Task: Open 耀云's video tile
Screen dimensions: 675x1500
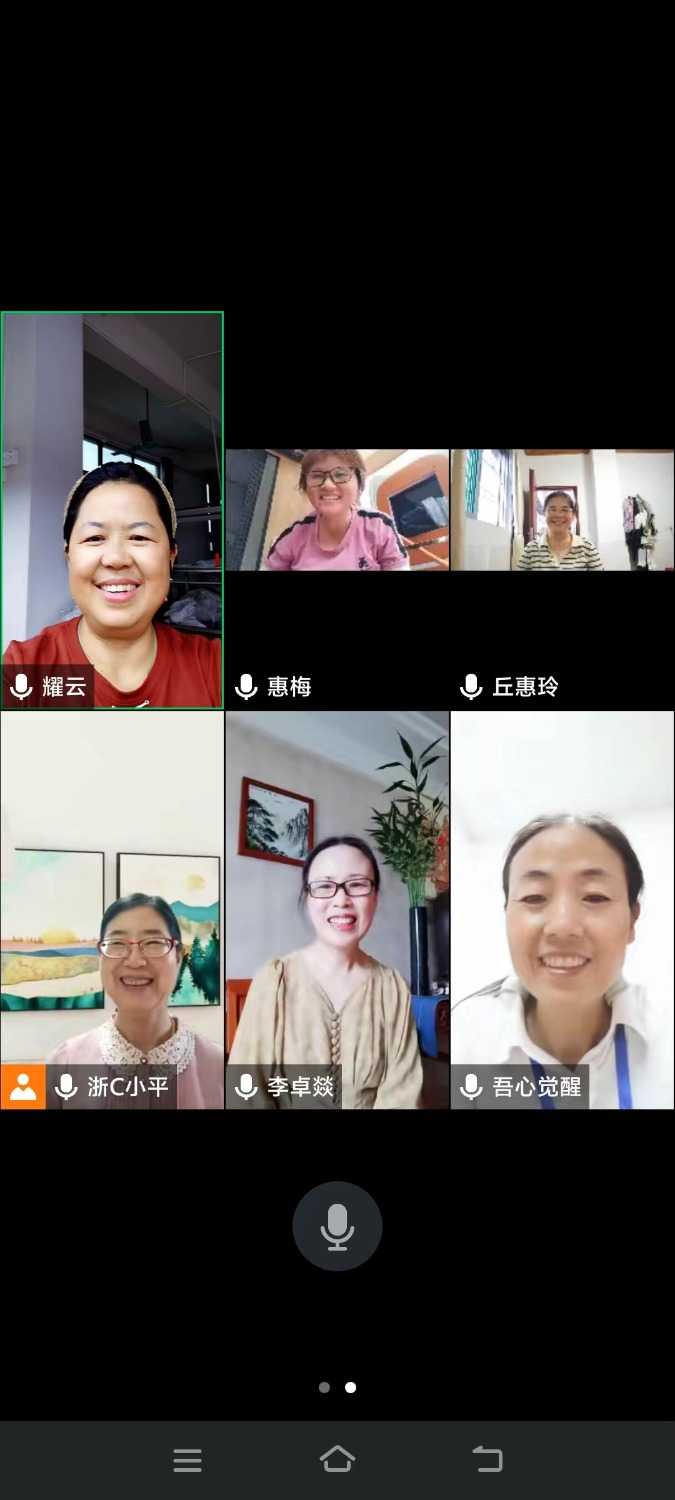Action: (x=112, y=510)
